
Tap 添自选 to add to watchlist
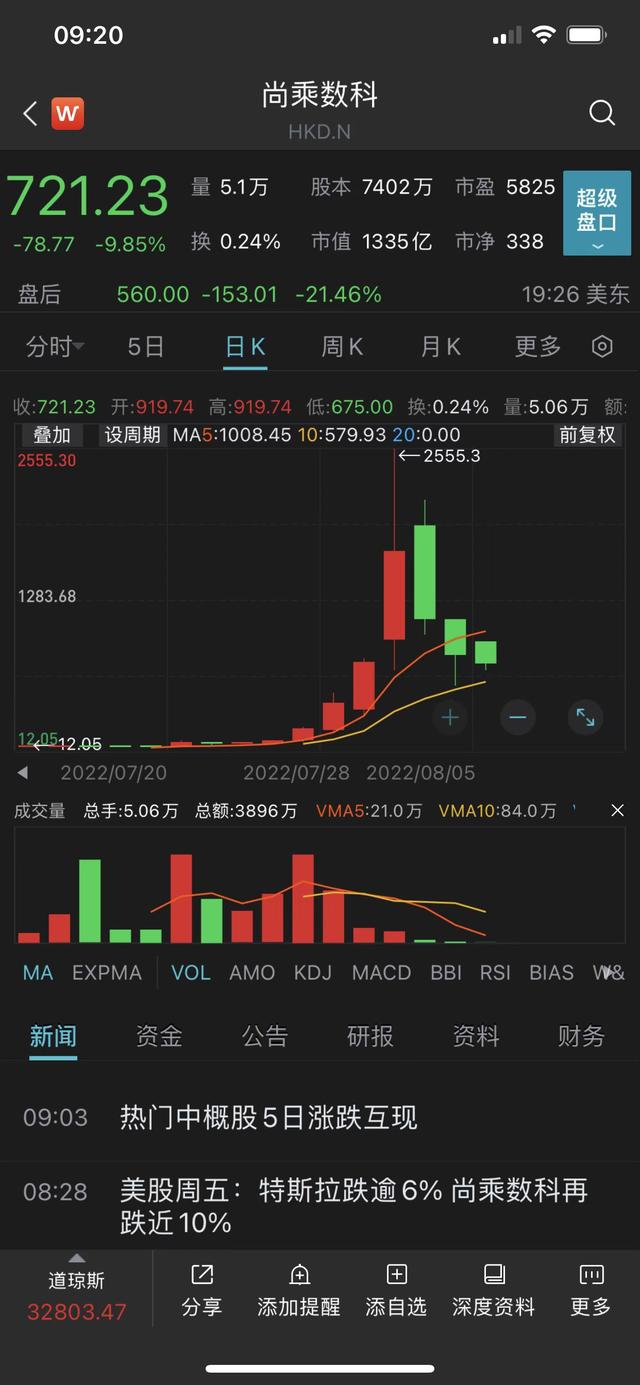click(396, 1290)
